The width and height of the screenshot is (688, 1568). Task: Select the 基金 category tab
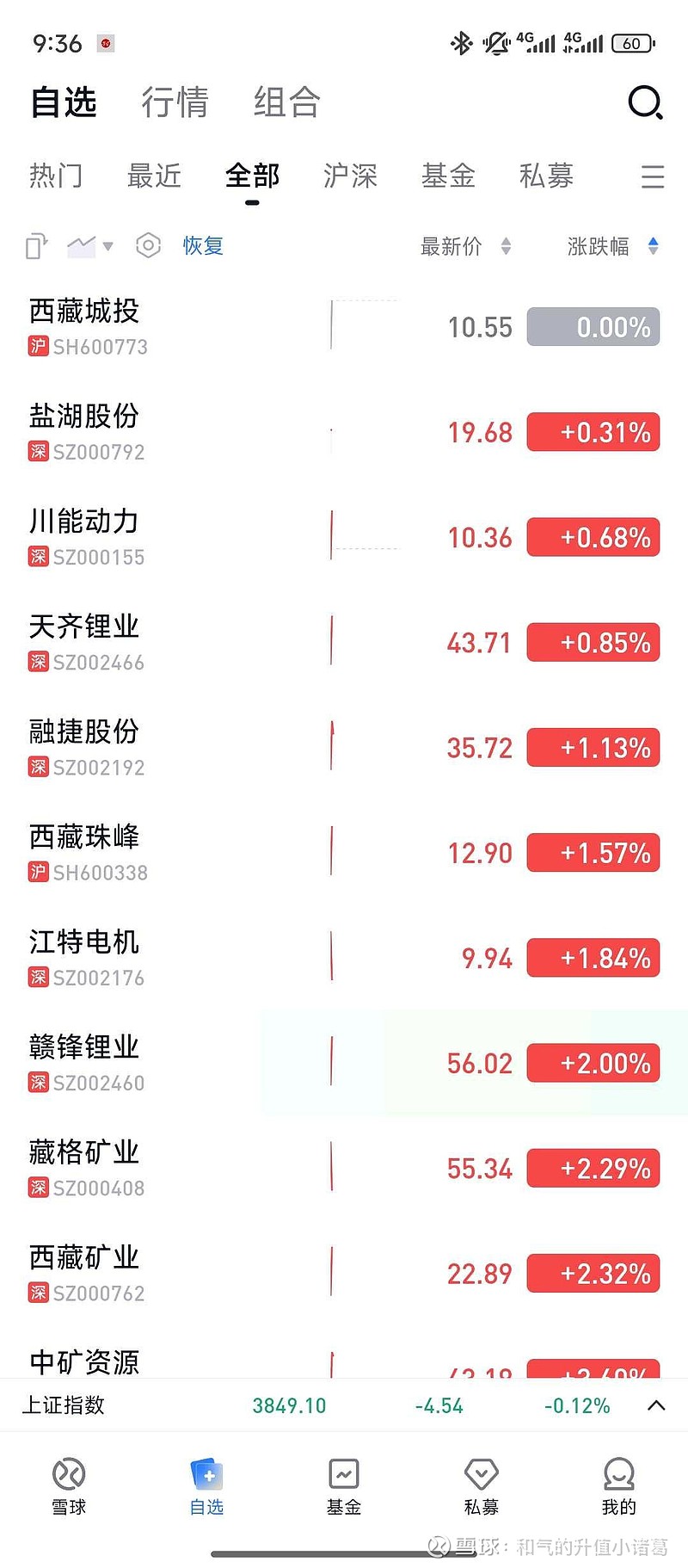(x=448, y=176)
